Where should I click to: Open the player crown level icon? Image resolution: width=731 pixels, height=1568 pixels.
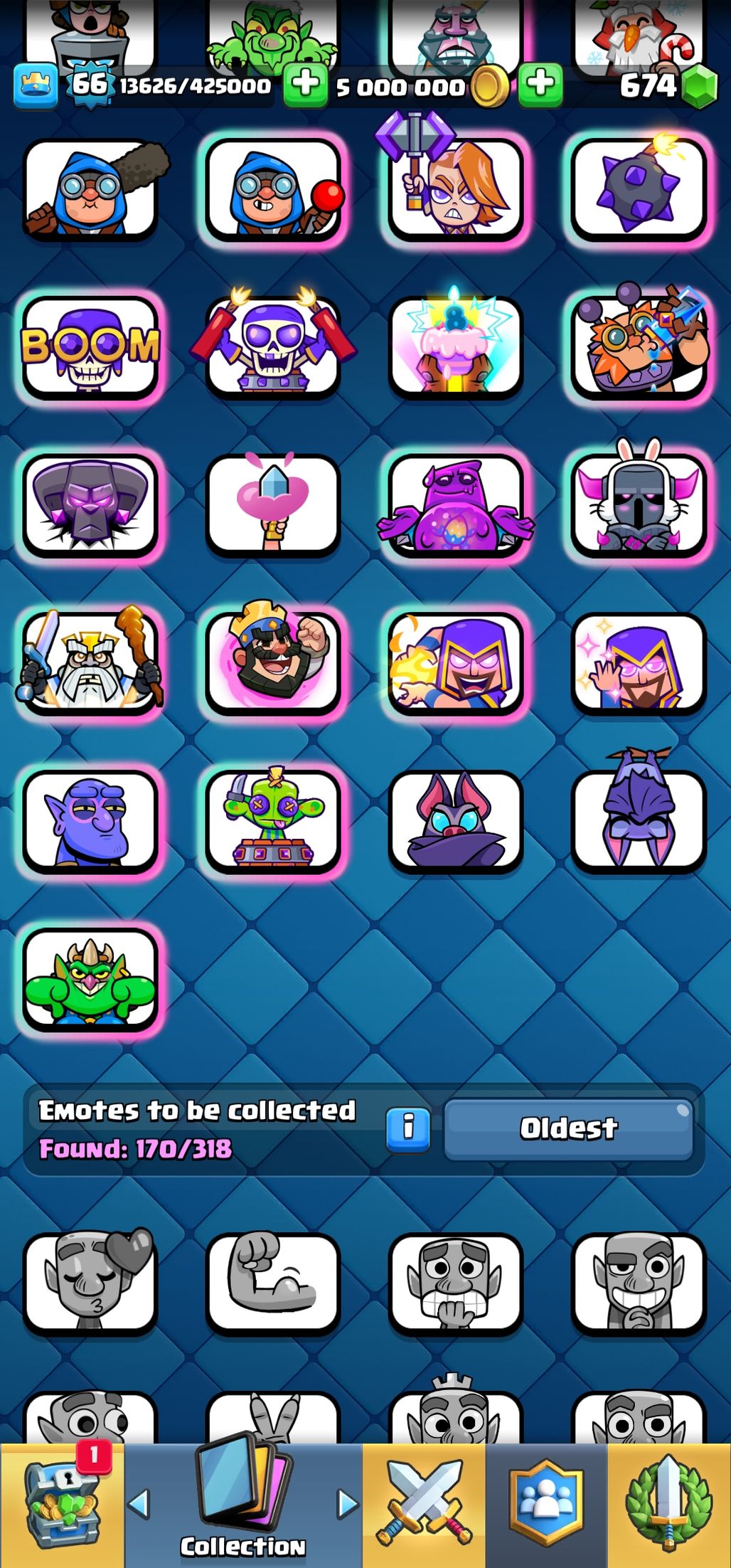(x=36, y=85)
